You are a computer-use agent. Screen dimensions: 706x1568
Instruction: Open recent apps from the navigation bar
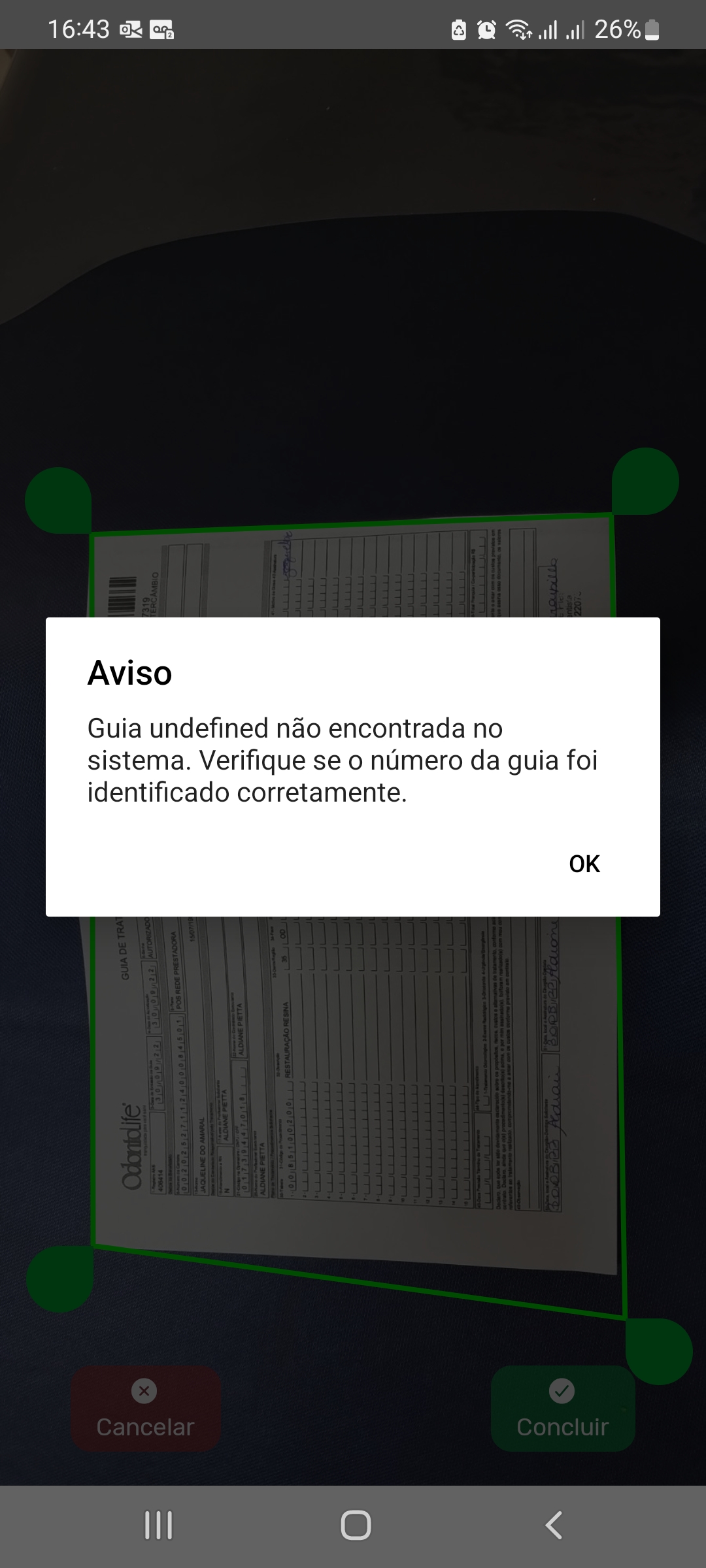[x=158, y=1526]
